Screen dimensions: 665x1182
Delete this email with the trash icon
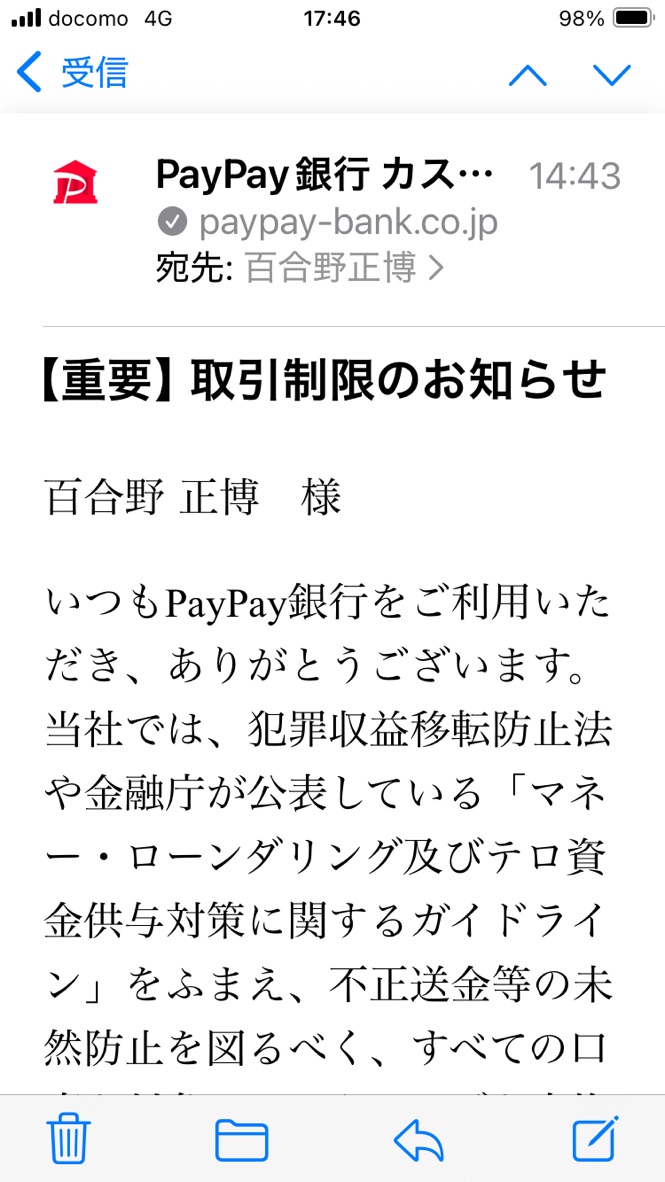coord(69,1138)
